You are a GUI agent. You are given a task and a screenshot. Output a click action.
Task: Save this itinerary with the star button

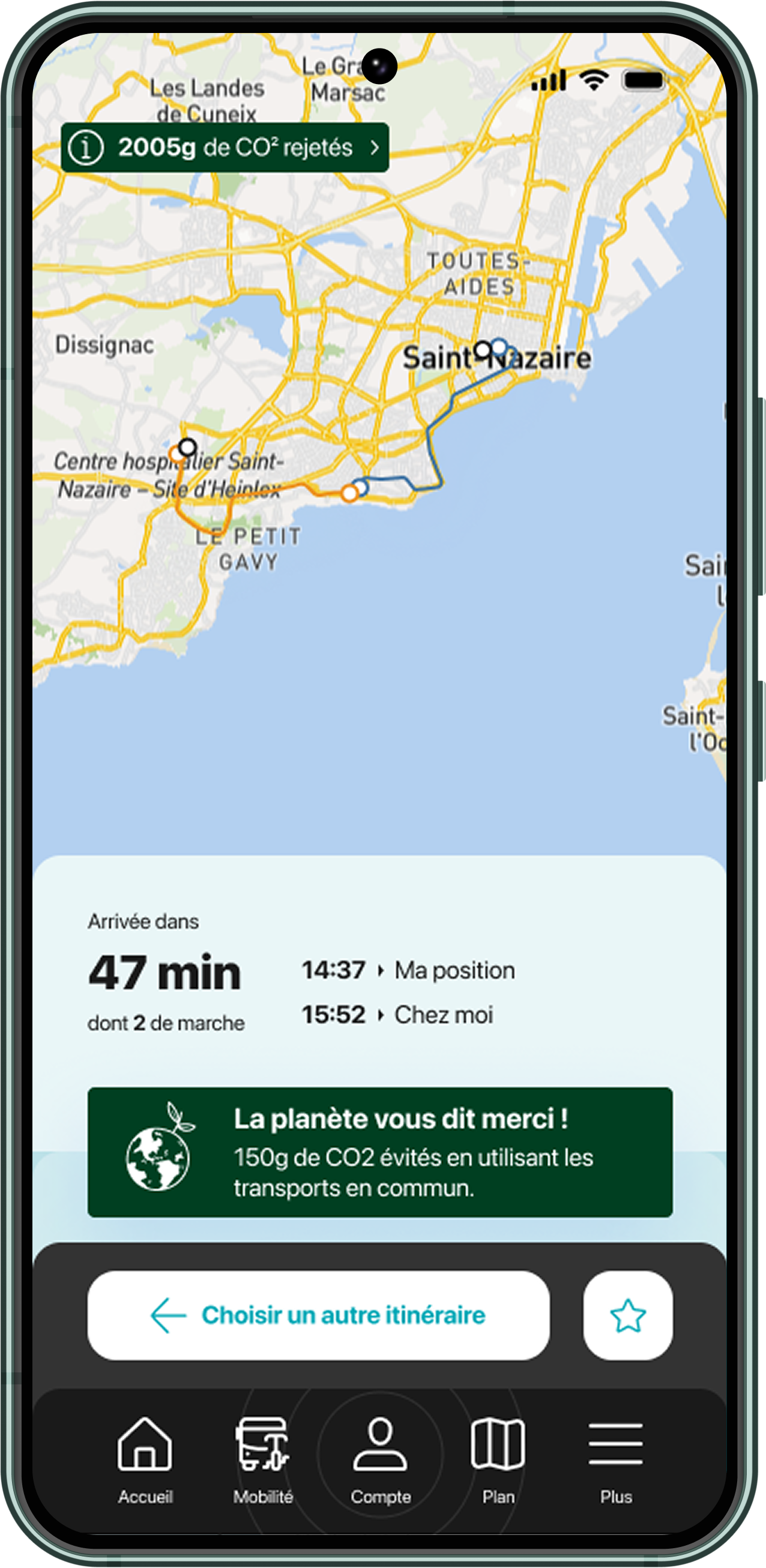[627, 1315]
